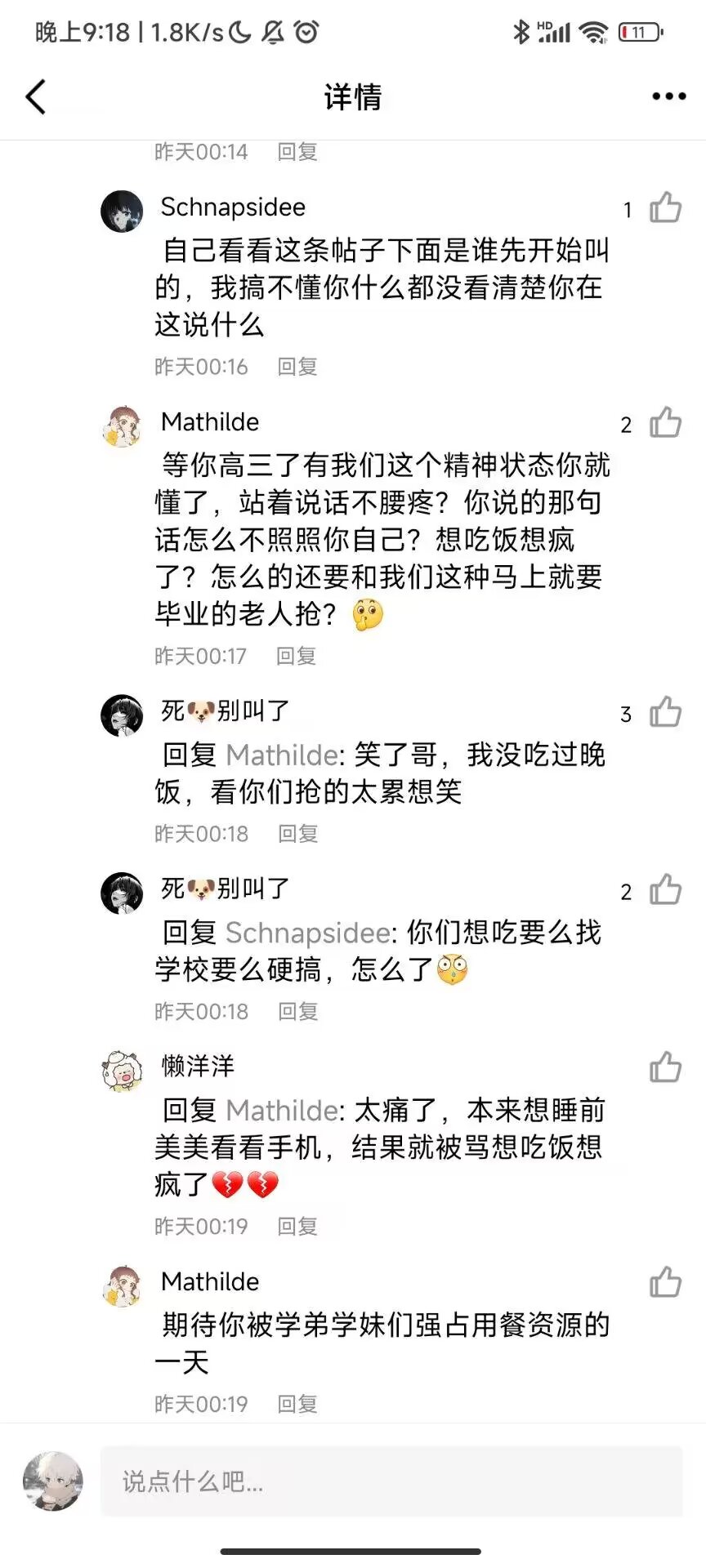The height and width of the screenshot is (1568, 706).
Task: Like Mathilde's comment about 高三
Action: click(665, 423)
